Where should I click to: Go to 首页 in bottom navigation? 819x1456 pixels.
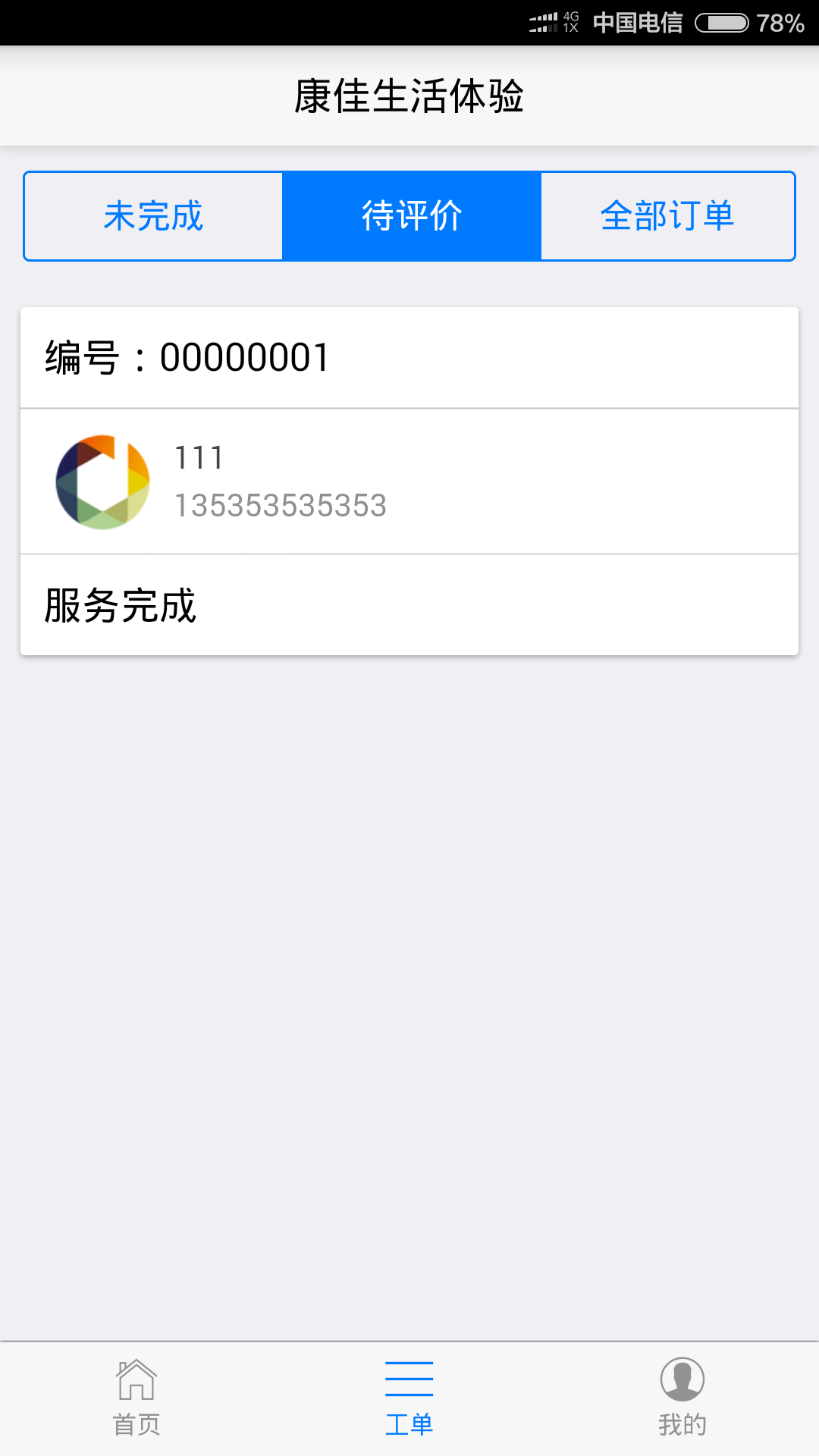tap(136, 1398)
